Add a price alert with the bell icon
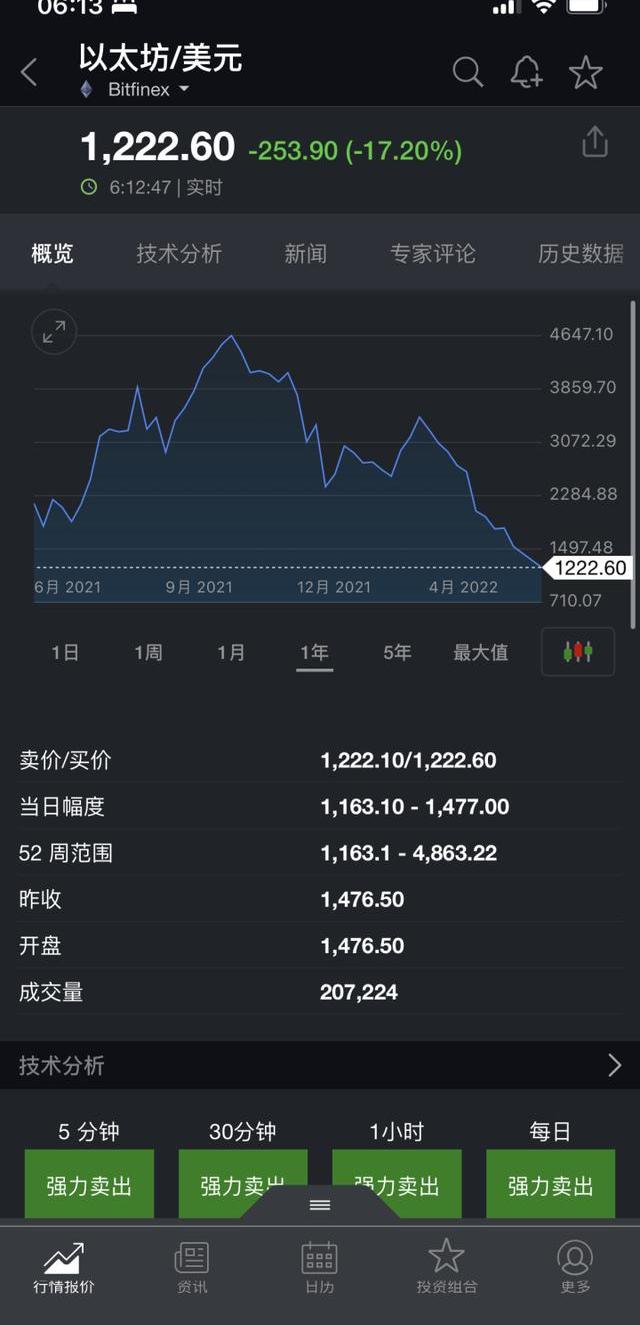The image size is (640, 1325). [526, 72]
